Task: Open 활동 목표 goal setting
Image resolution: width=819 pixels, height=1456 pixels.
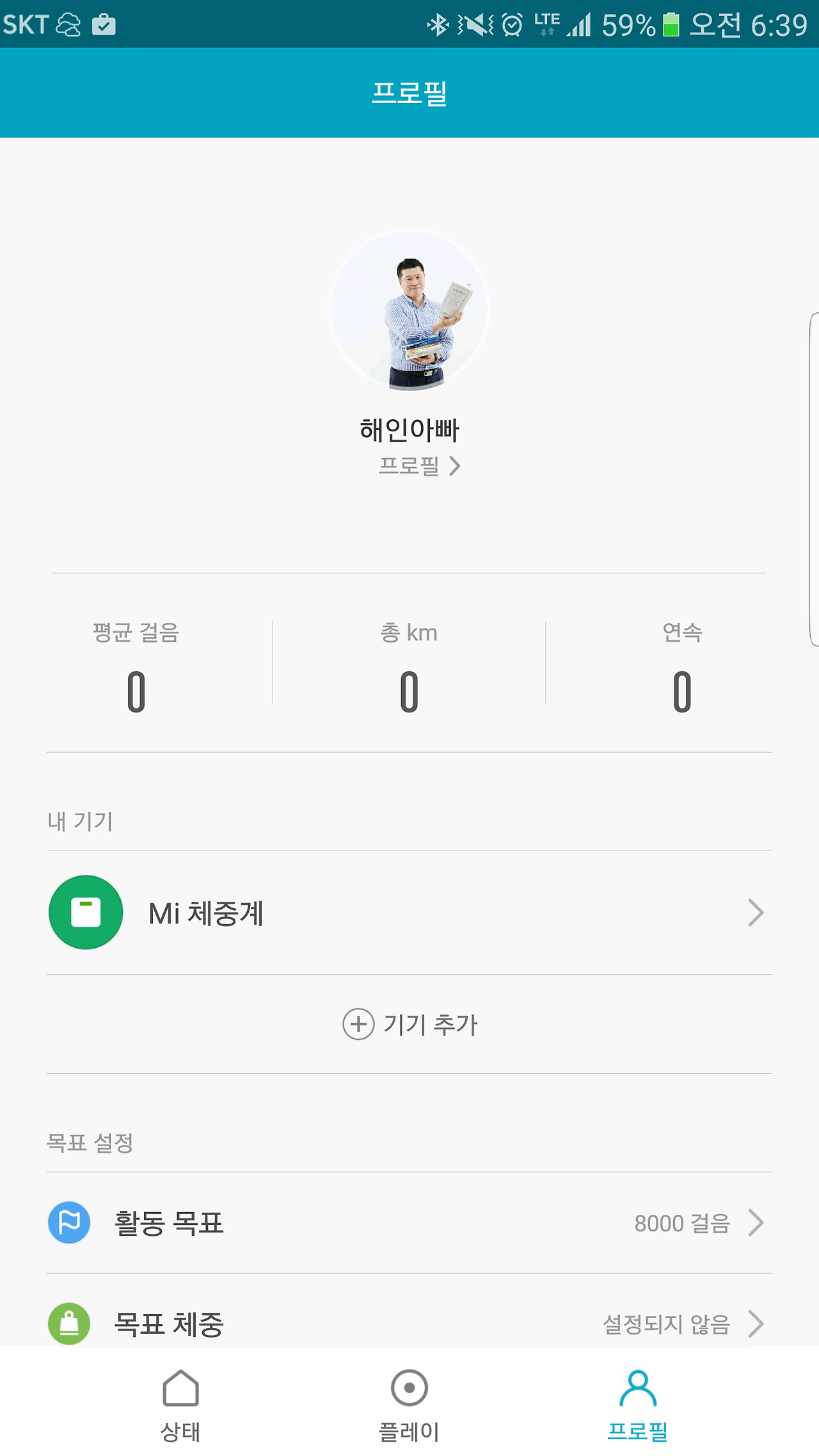Action: [x=409, y=1223]
